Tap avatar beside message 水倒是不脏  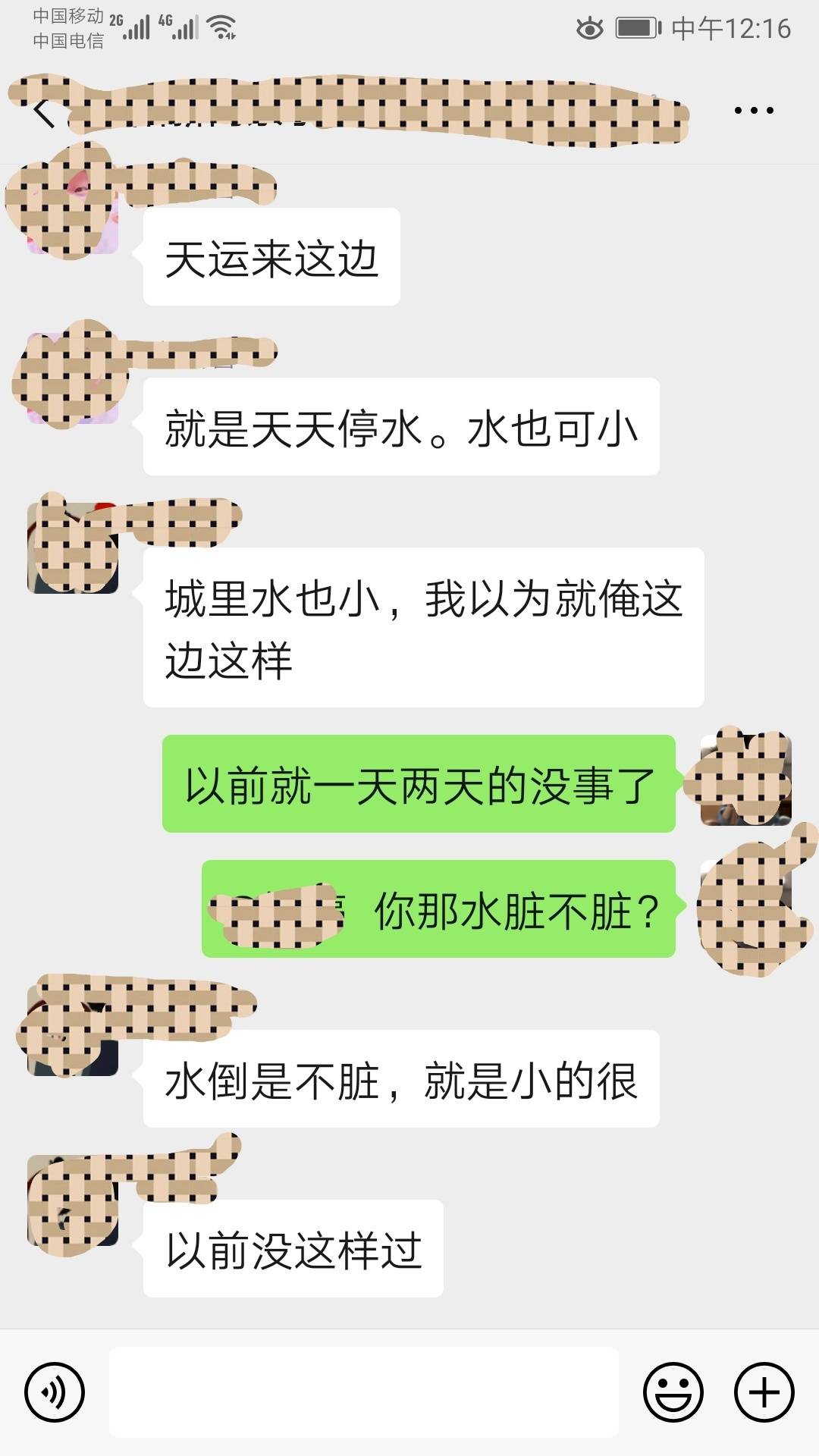[x=73, y=1030]
